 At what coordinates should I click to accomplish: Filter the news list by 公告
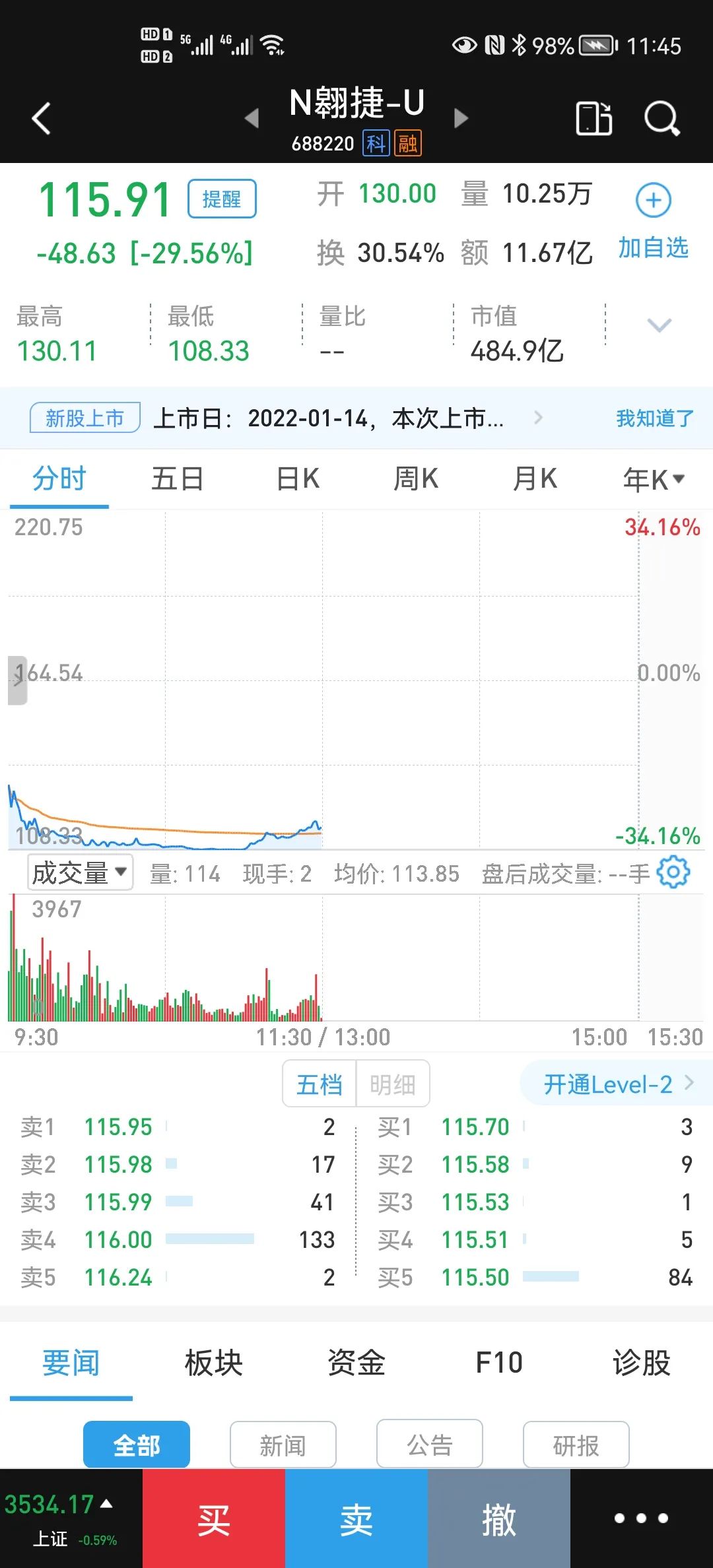429,1445
